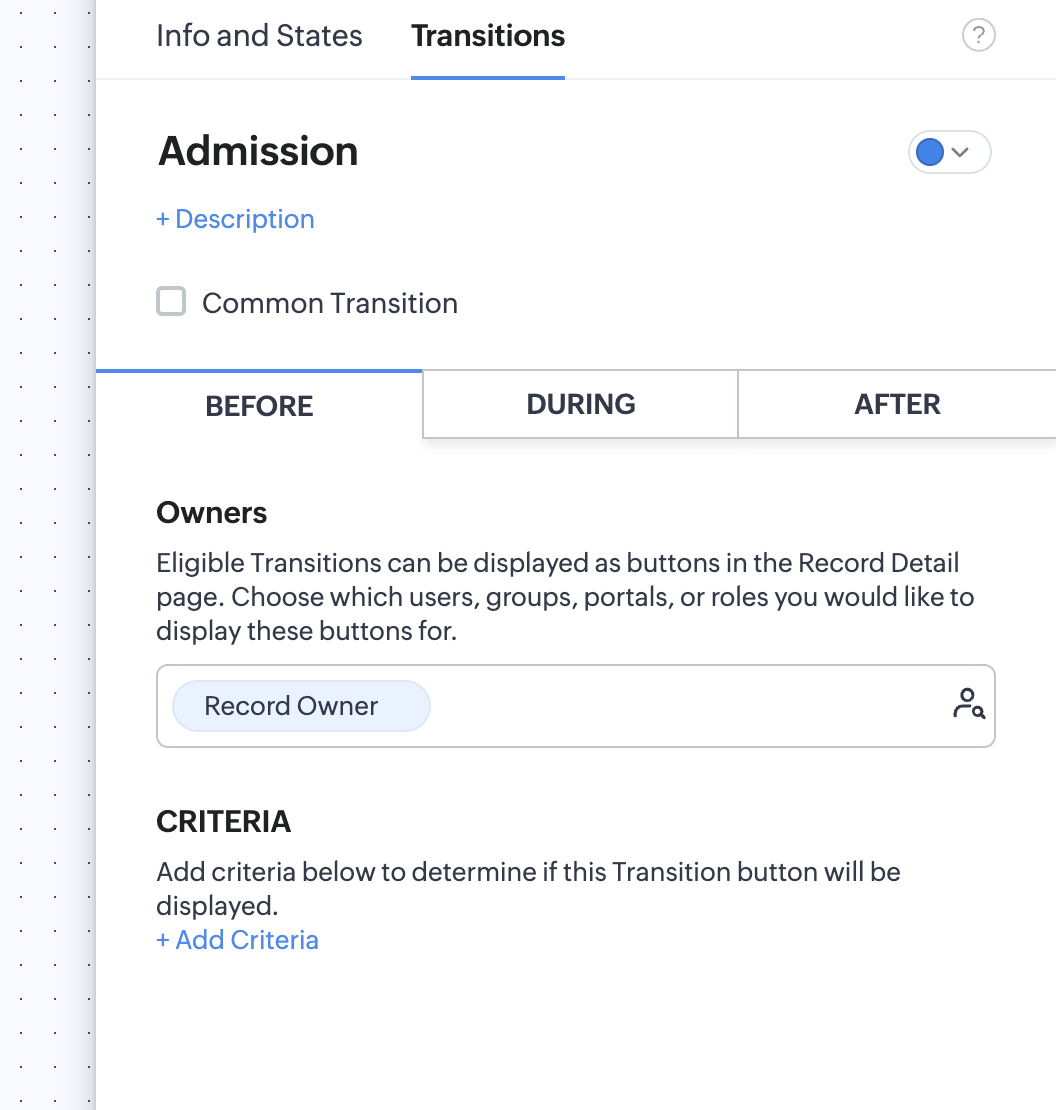Expand the transition color dropdown
Screen dimensions: 1056x1110
tap(949, 153)
